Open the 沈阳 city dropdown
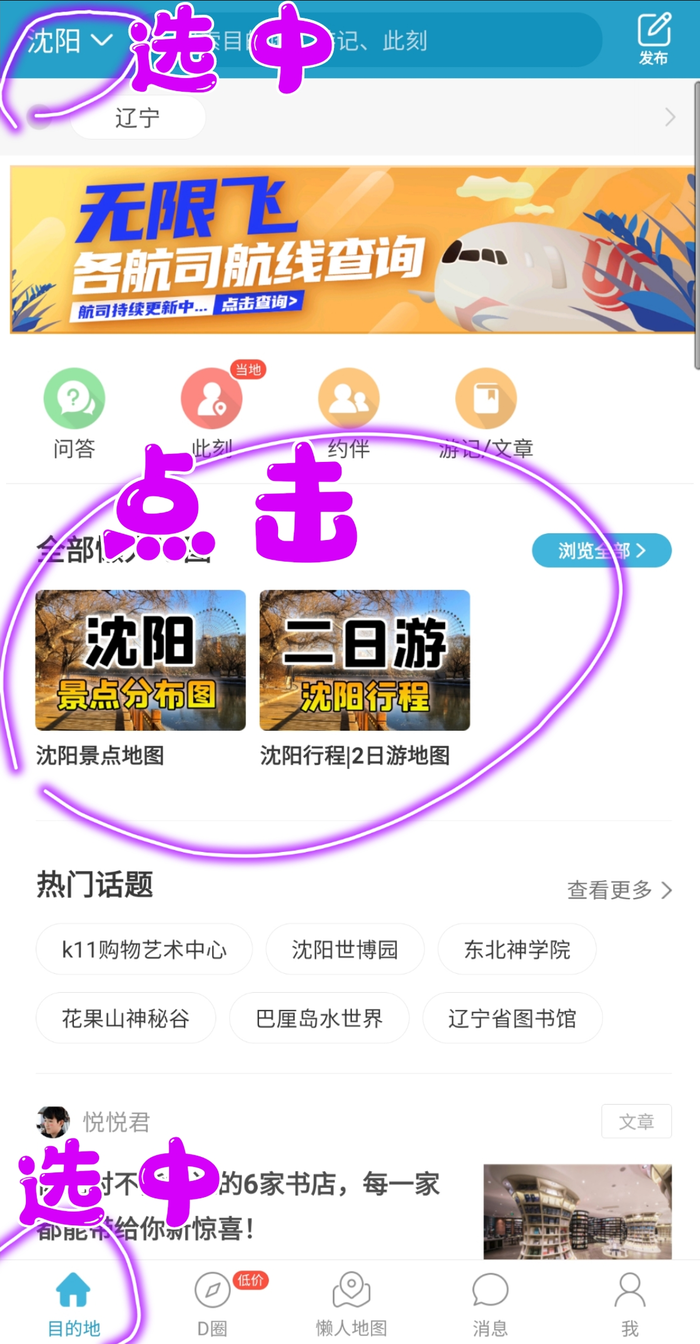Viewport: 700px width, 1344px height. (x=70, y=41)
